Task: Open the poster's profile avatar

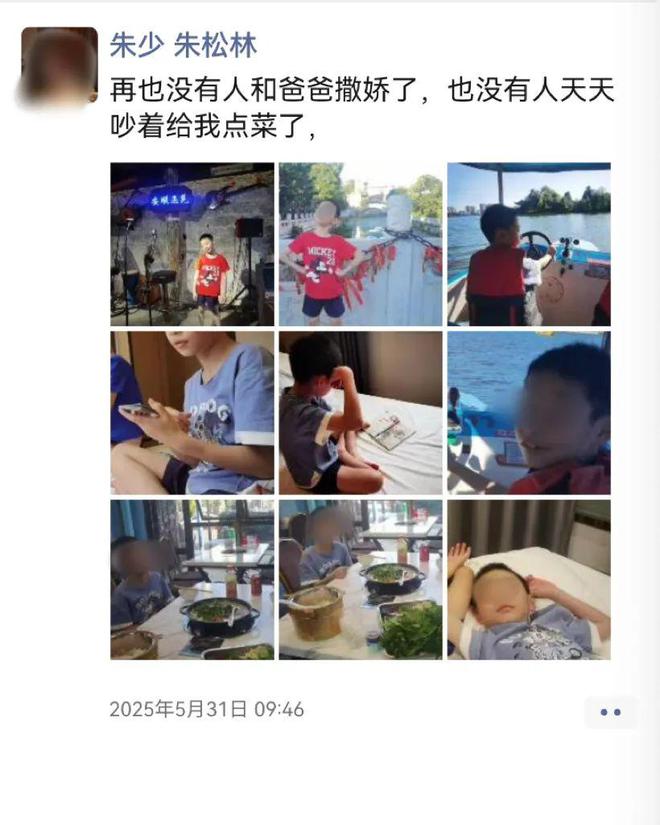Action: point(59,66)
